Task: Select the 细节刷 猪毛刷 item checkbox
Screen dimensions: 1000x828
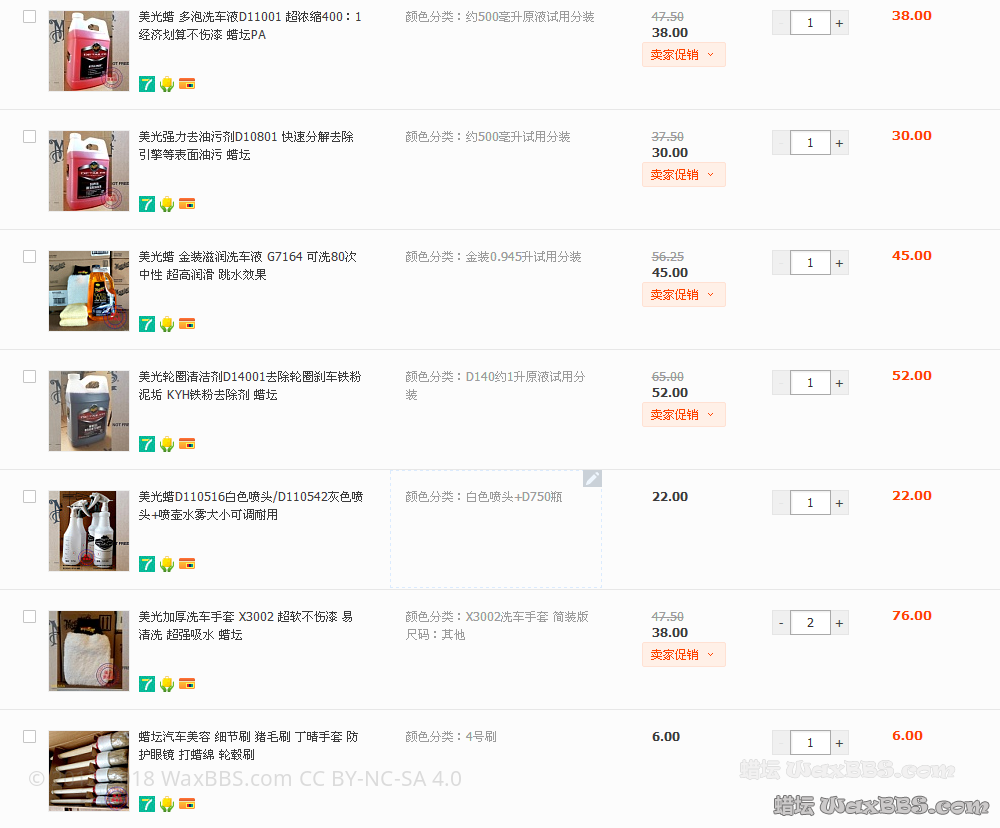Action: point(29,737)
